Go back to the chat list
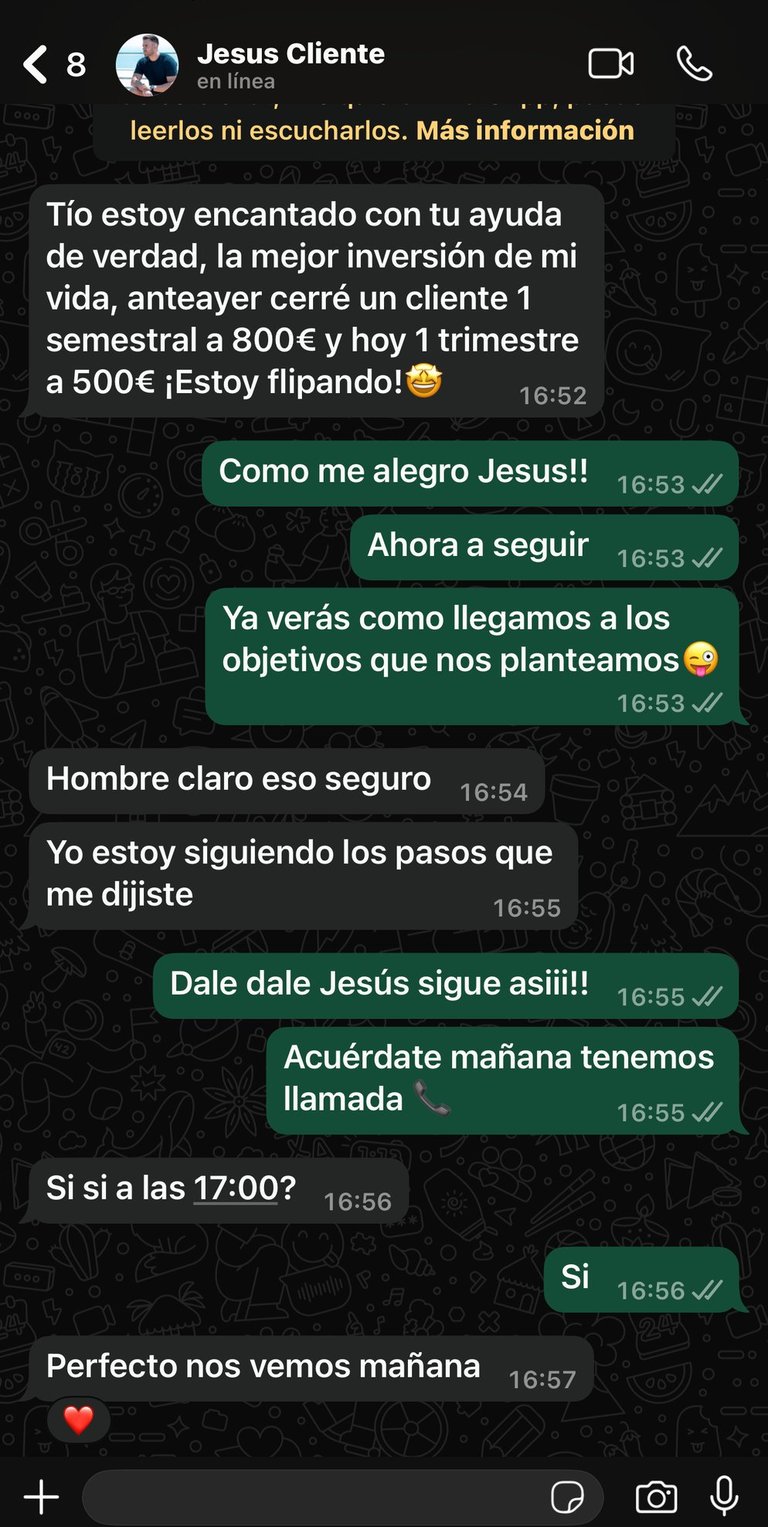The image size is (768, 1527). tap(36, 65)
